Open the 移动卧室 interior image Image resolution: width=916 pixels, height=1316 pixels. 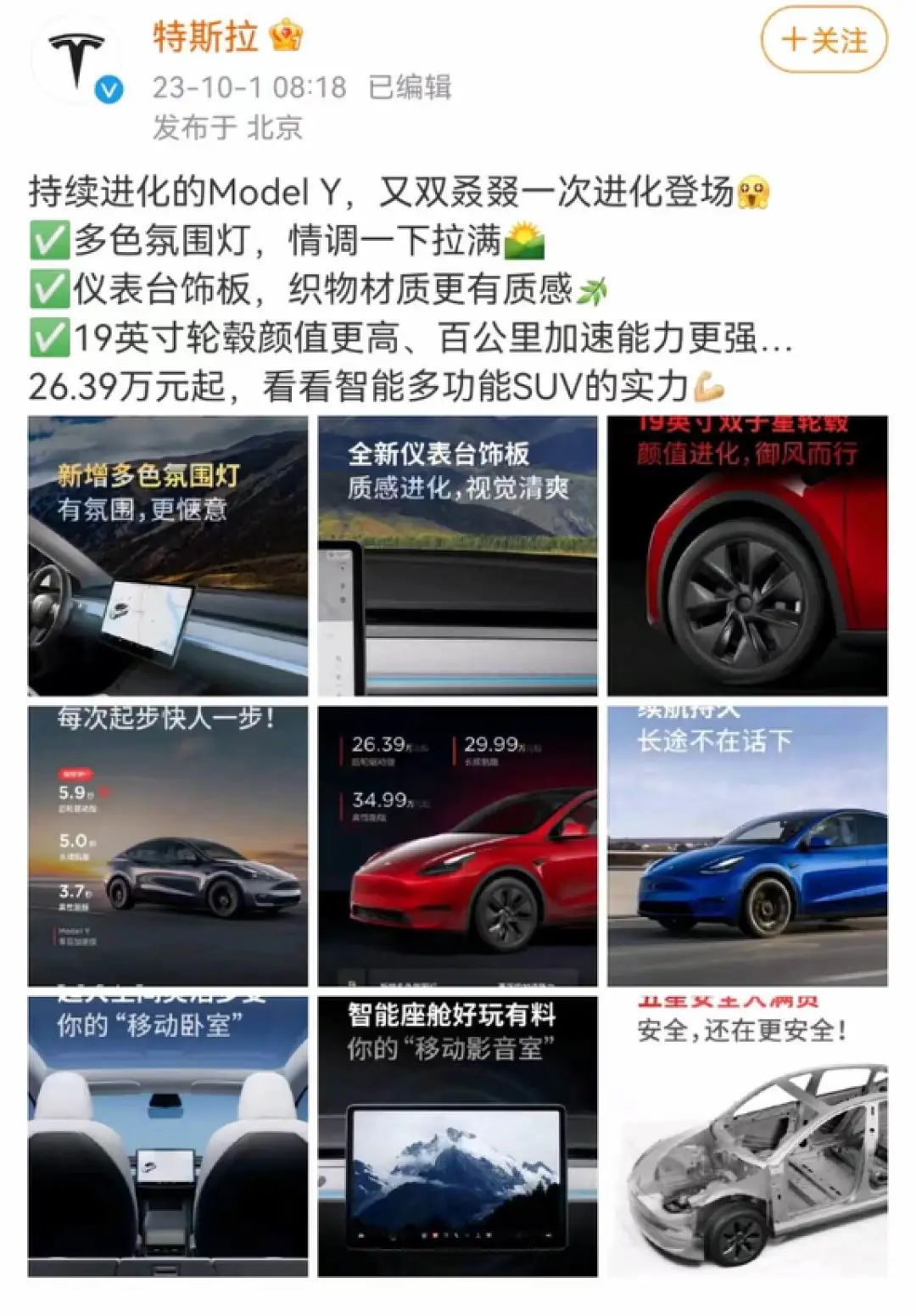point(168,1136)
